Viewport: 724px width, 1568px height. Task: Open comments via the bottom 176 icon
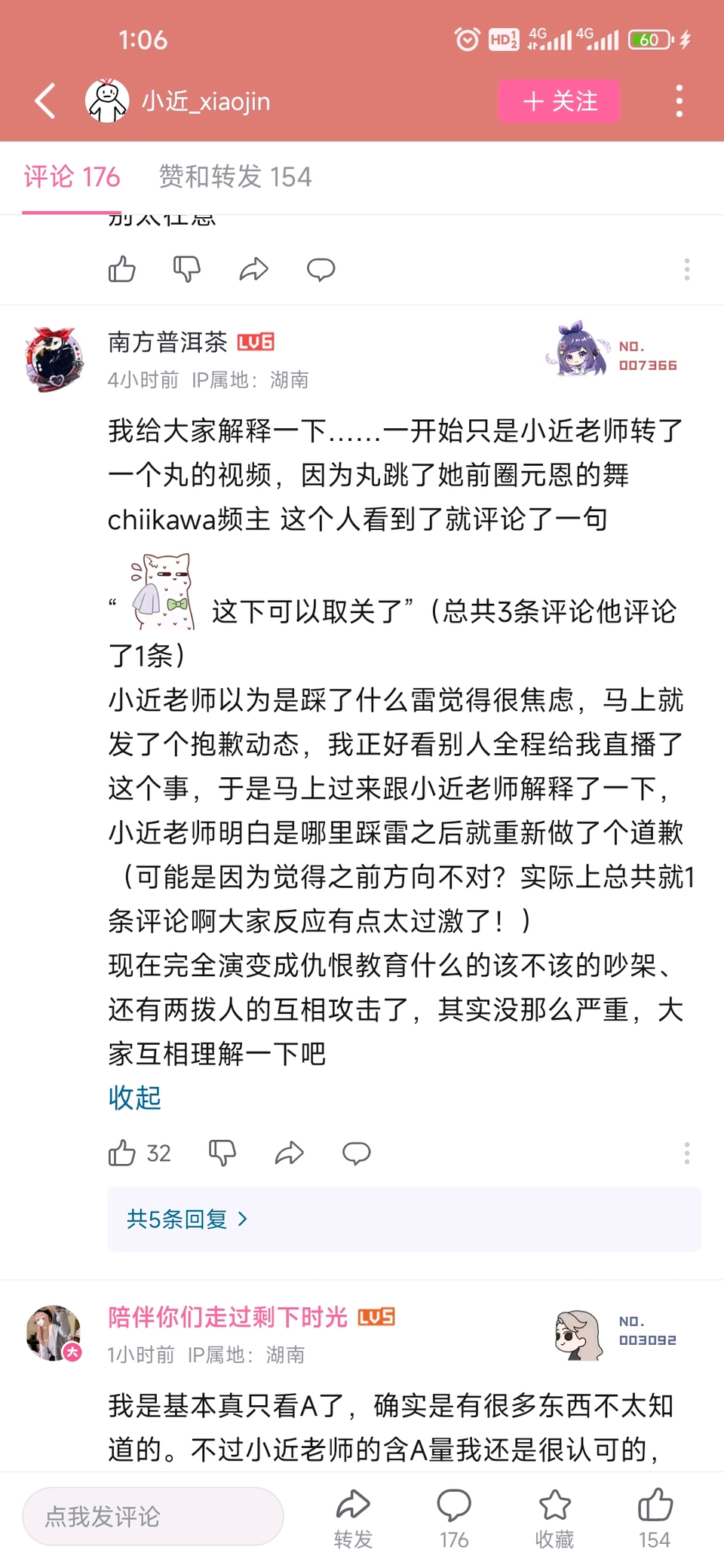click(x=454, y=1517)
